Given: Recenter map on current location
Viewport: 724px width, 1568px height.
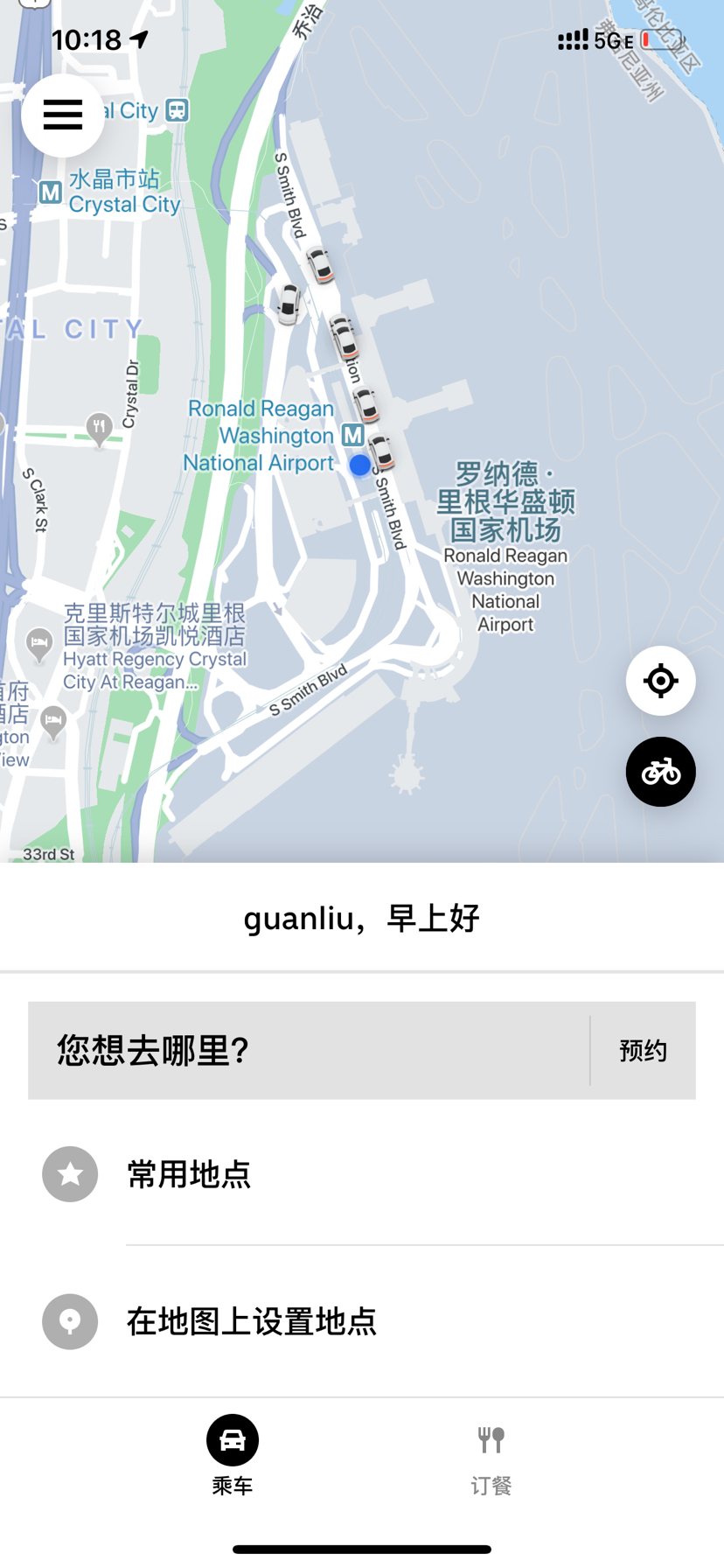Looking at the screenshot, I should 660,681.
